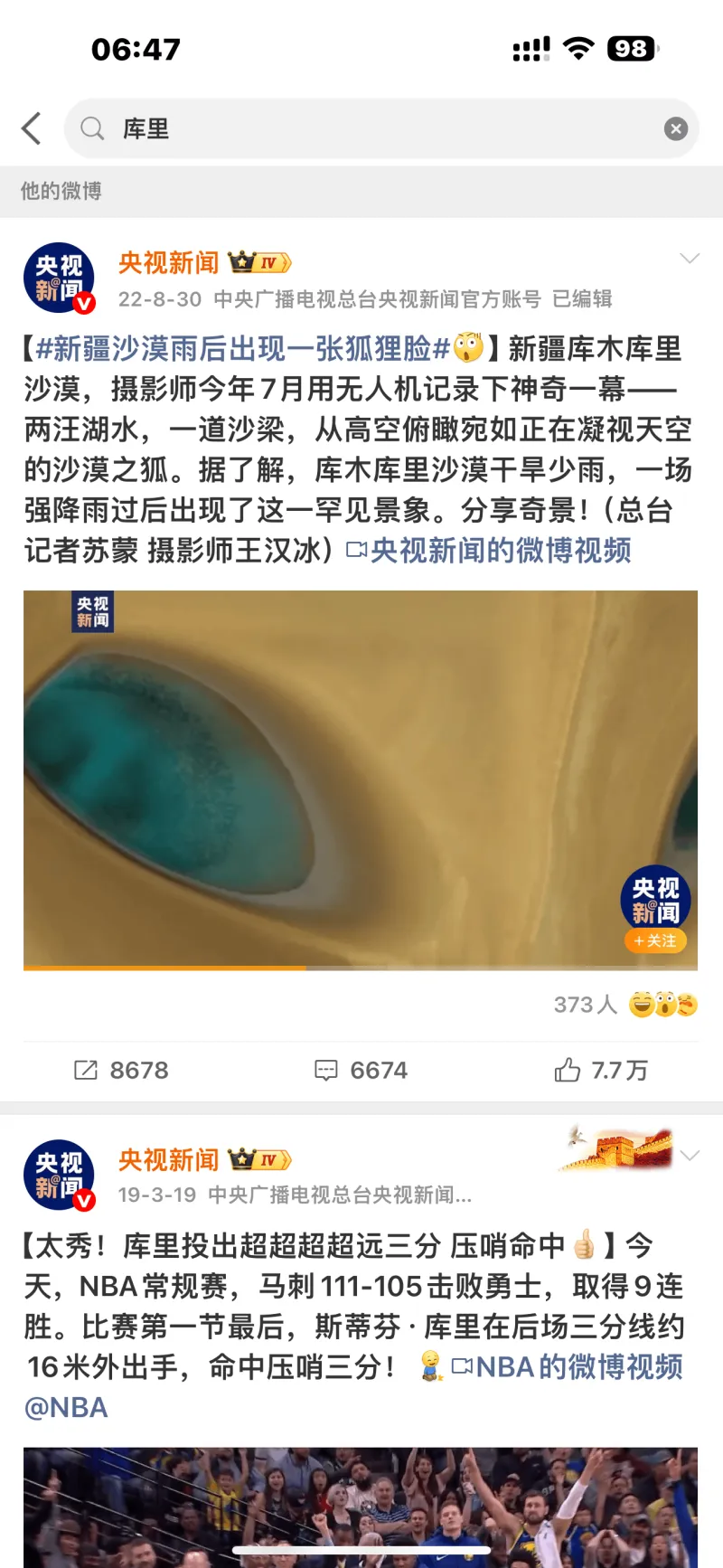723x1568 pixels.
Task: Open the @NBA mention
Action: point(66,1408)
